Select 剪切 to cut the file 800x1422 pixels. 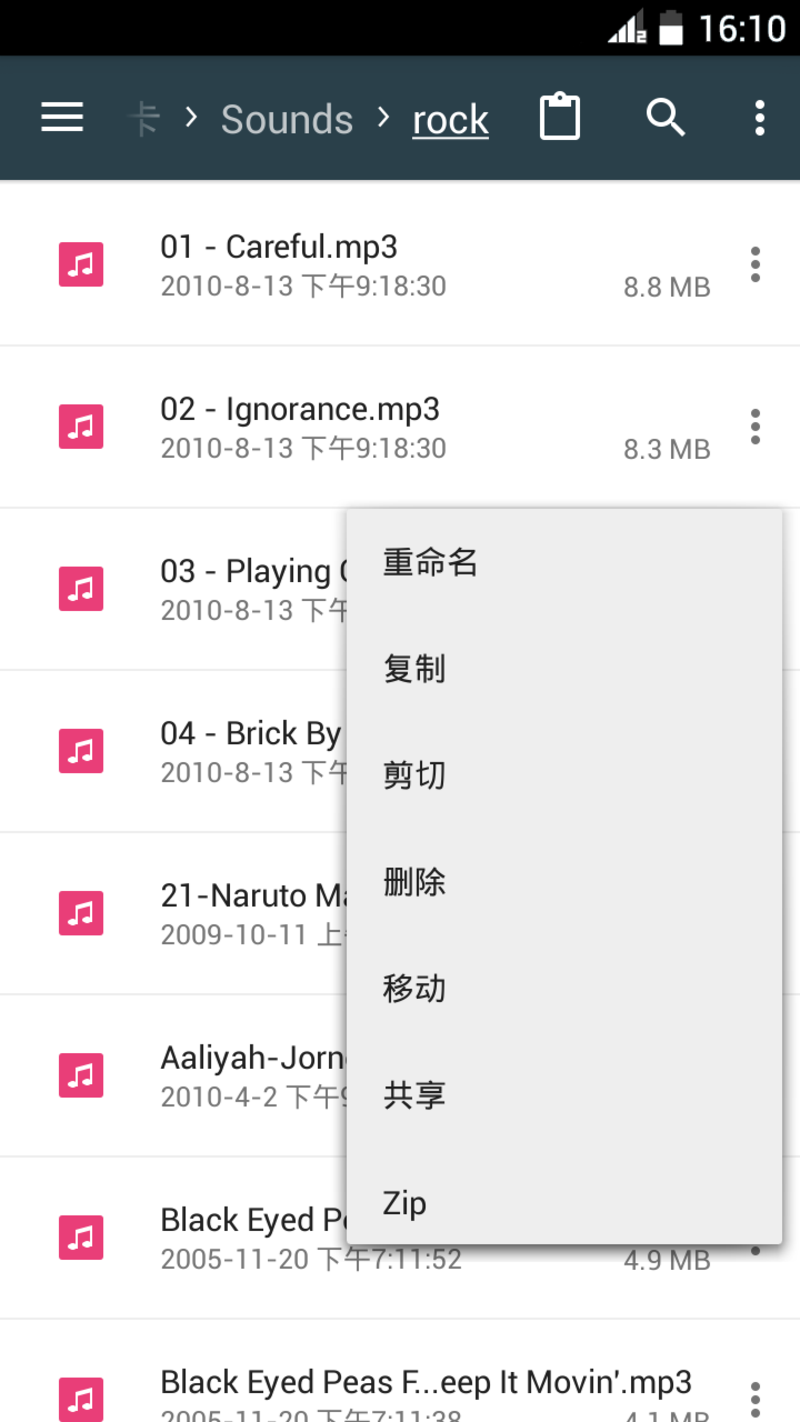pos(414,775)
